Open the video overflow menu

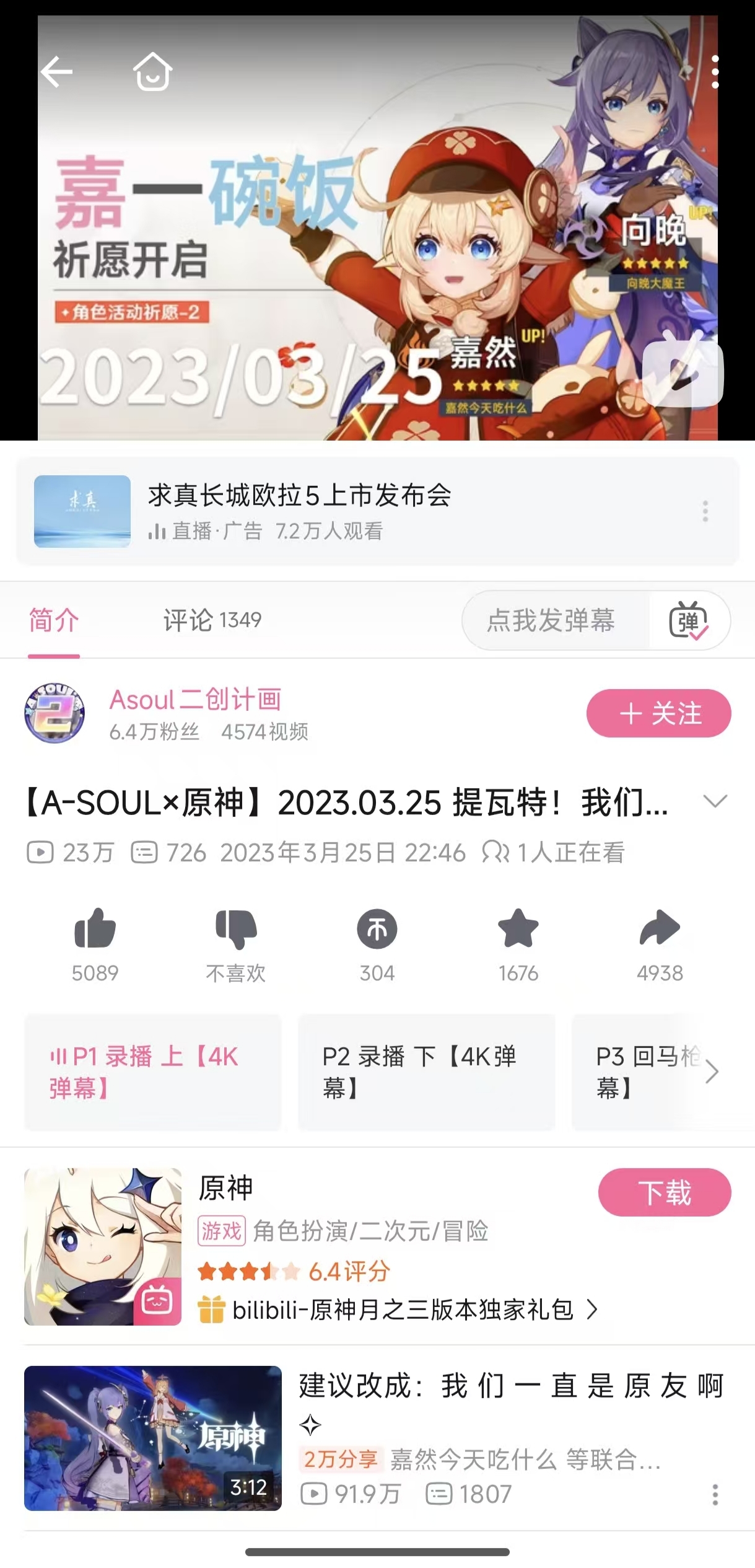point(715,72)
